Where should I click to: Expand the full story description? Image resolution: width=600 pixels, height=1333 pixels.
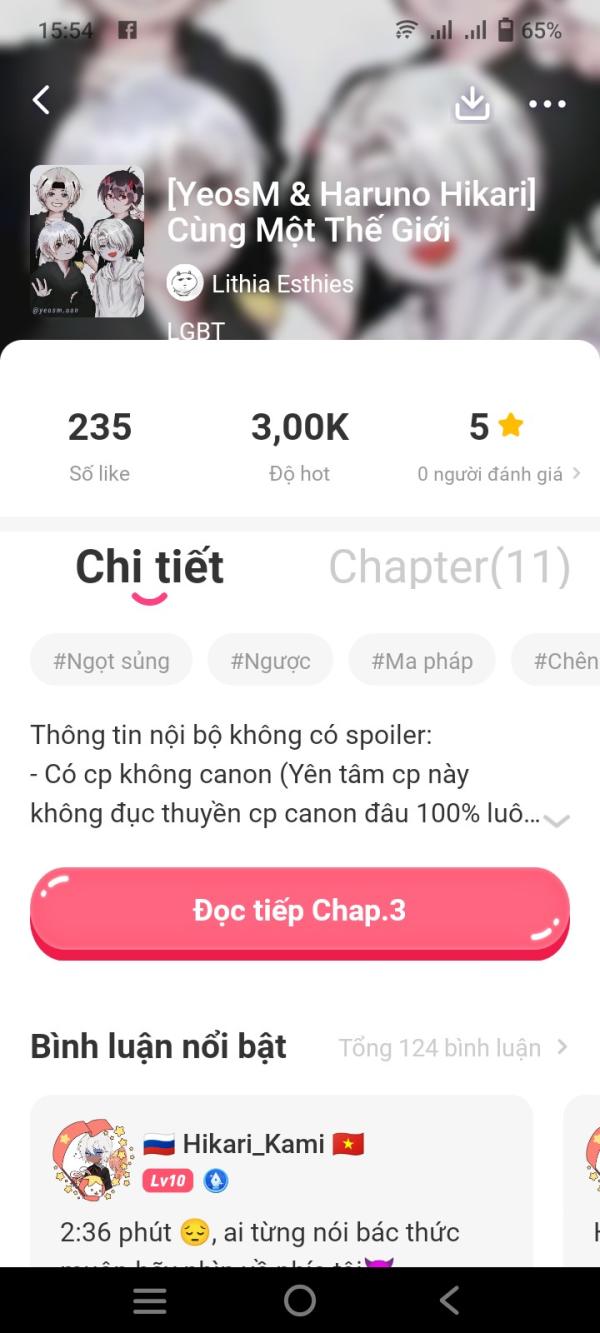(x=556, y=820)
